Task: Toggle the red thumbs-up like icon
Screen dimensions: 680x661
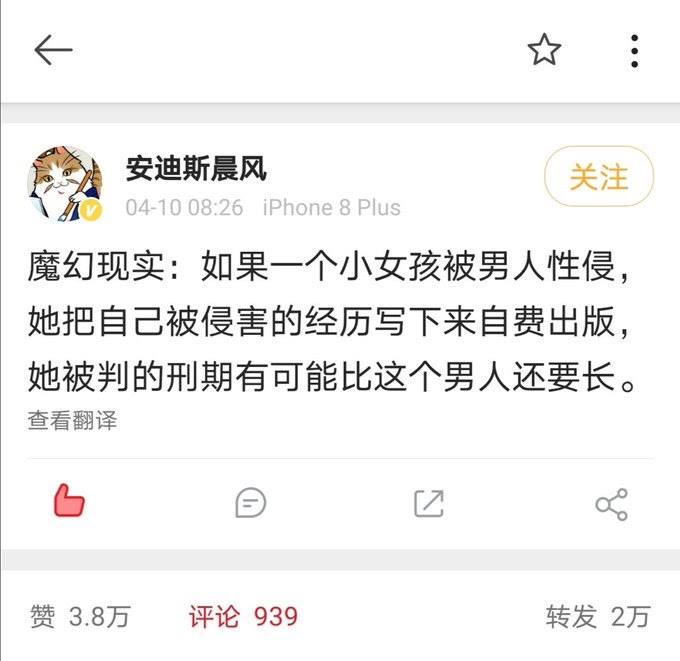Action: (69, 501)
